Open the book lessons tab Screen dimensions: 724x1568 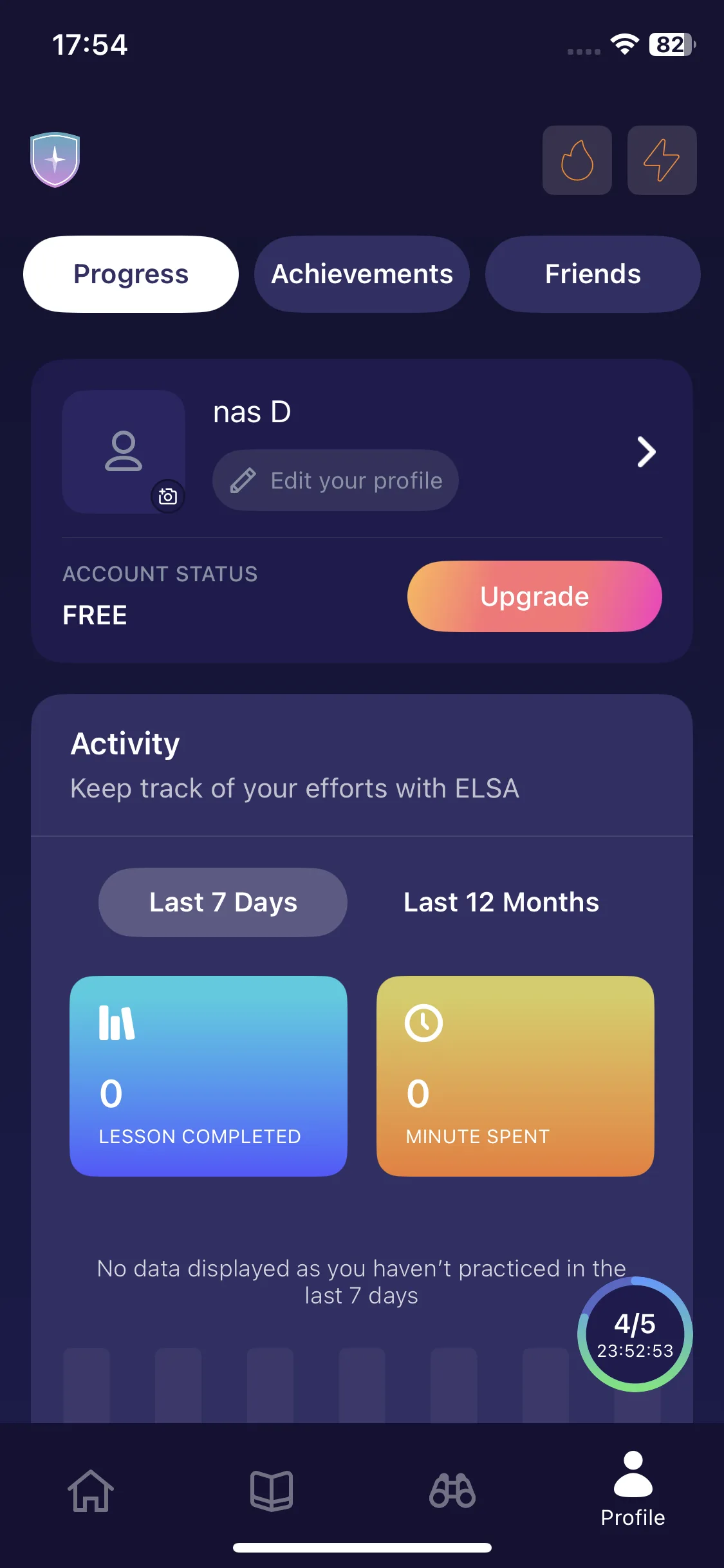point(272,1491)
